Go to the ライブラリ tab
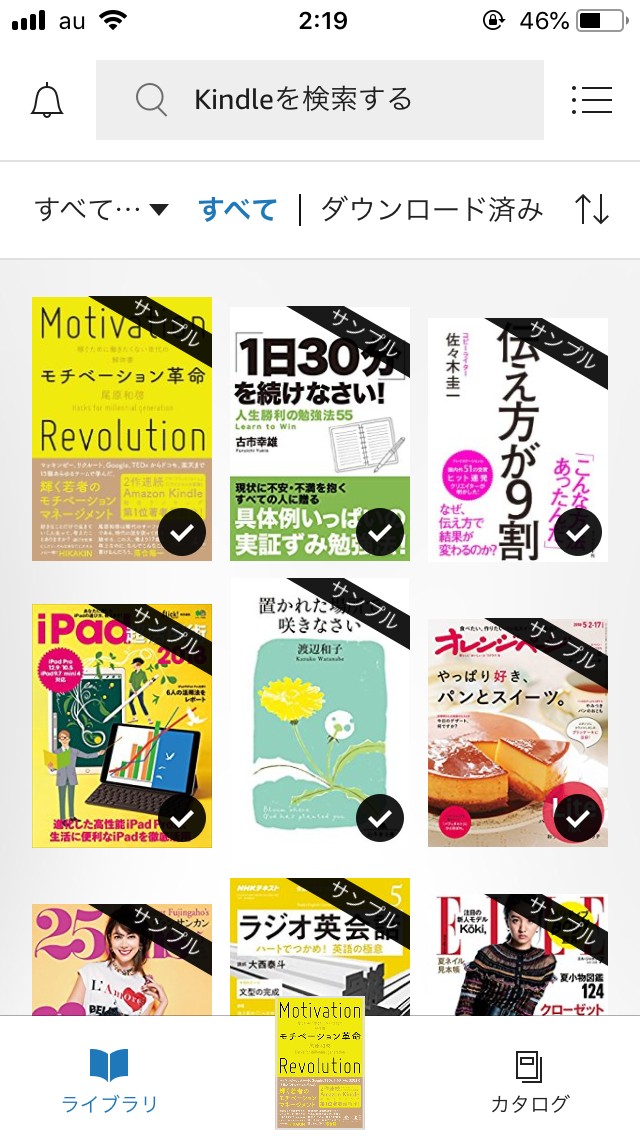The height and width of the screenshot is (1136, 640). click(x=110, y=1080)
